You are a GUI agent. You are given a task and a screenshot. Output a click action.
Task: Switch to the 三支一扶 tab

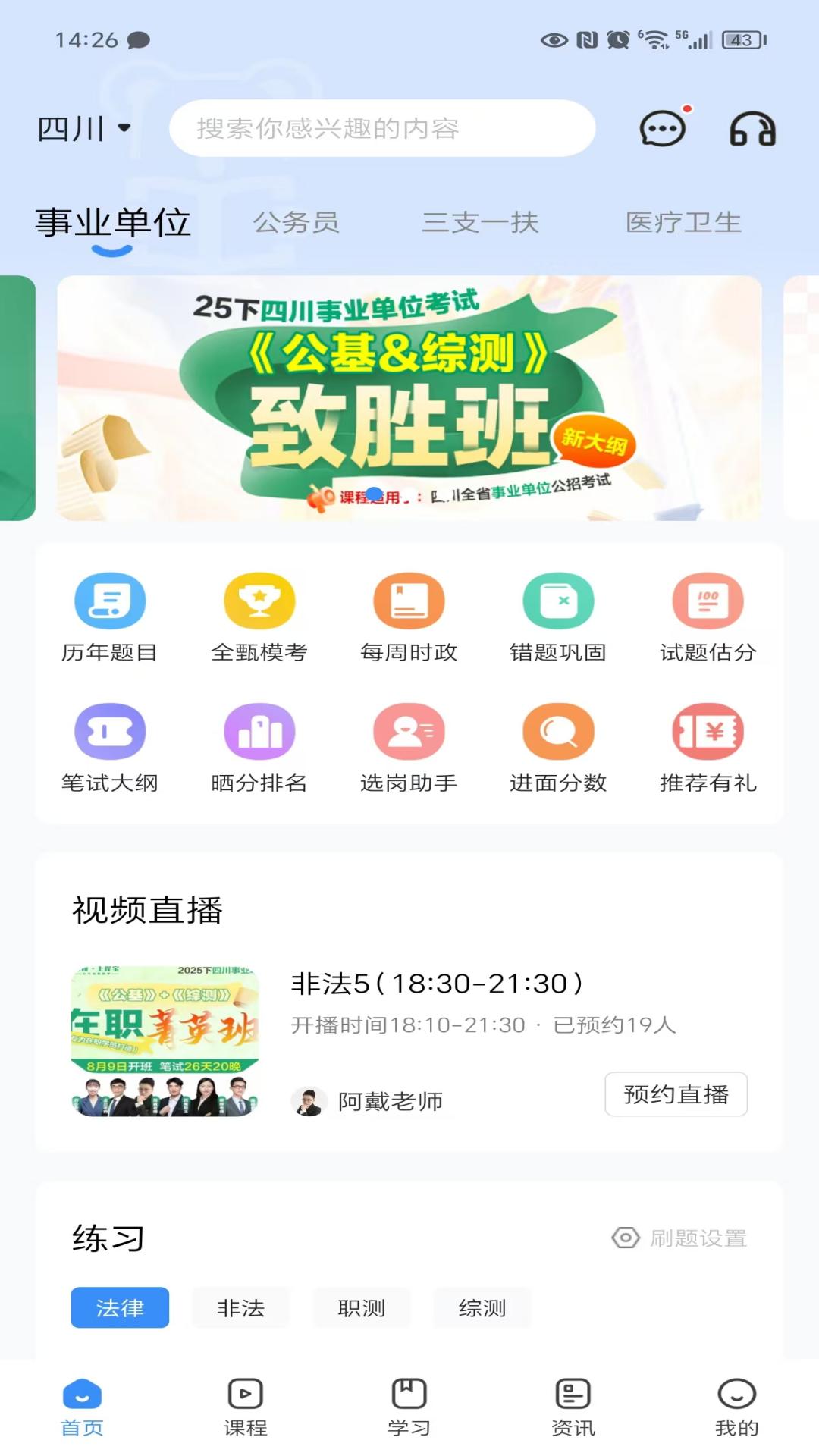pos(480,222)
